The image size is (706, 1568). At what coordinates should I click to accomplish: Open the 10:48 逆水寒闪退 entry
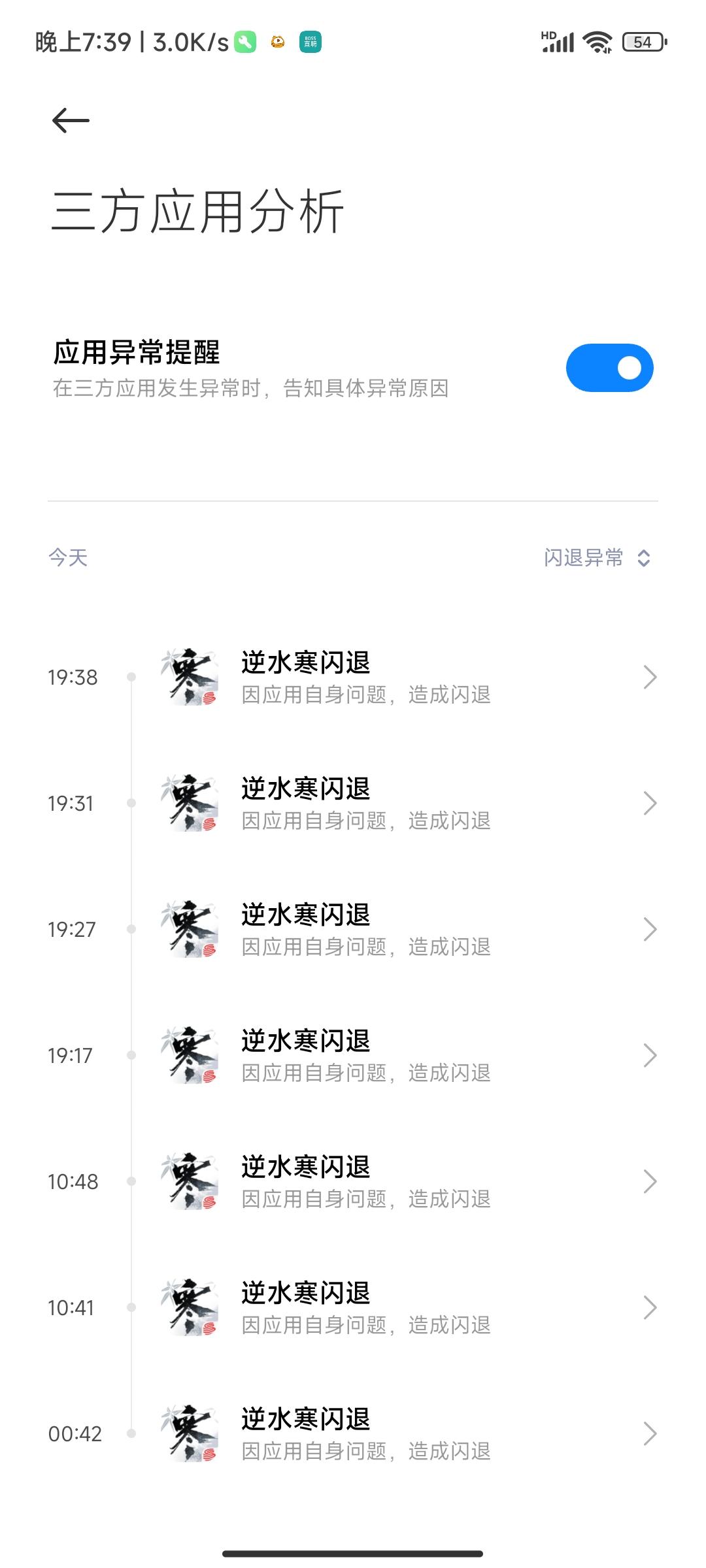[x=392, y=1182]
